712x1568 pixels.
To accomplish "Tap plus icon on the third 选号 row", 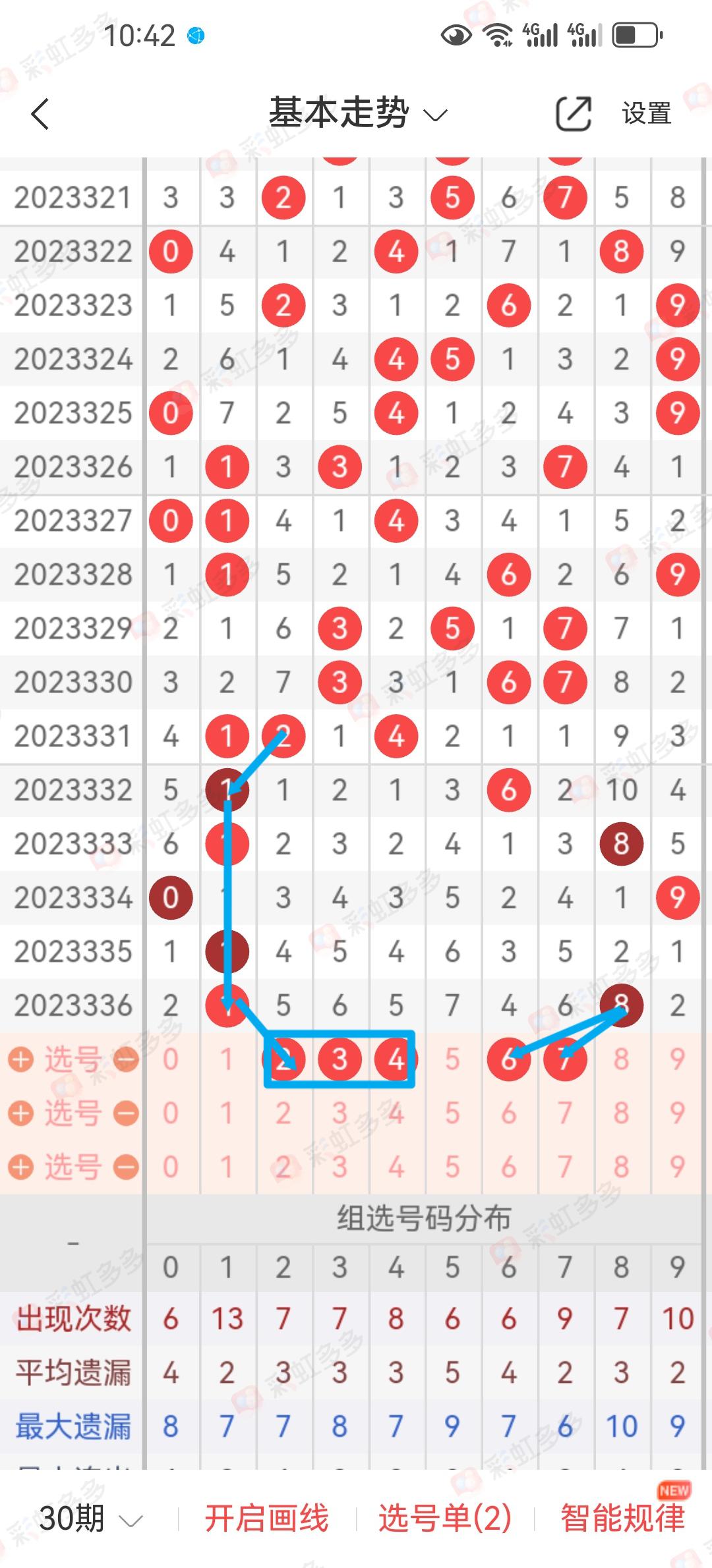I will click(20, 1167).
